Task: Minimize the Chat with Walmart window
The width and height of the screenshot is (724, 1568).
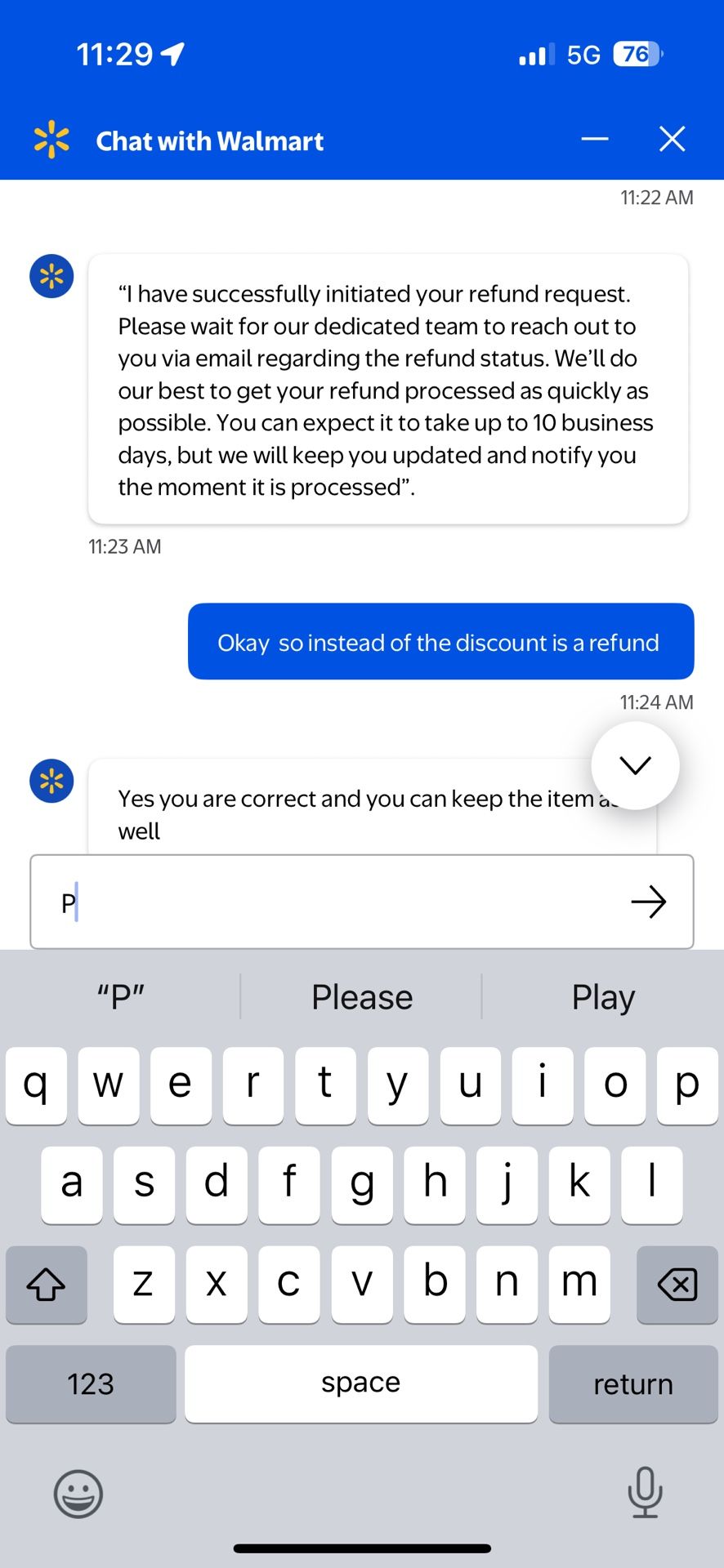Action: [595, 140]
